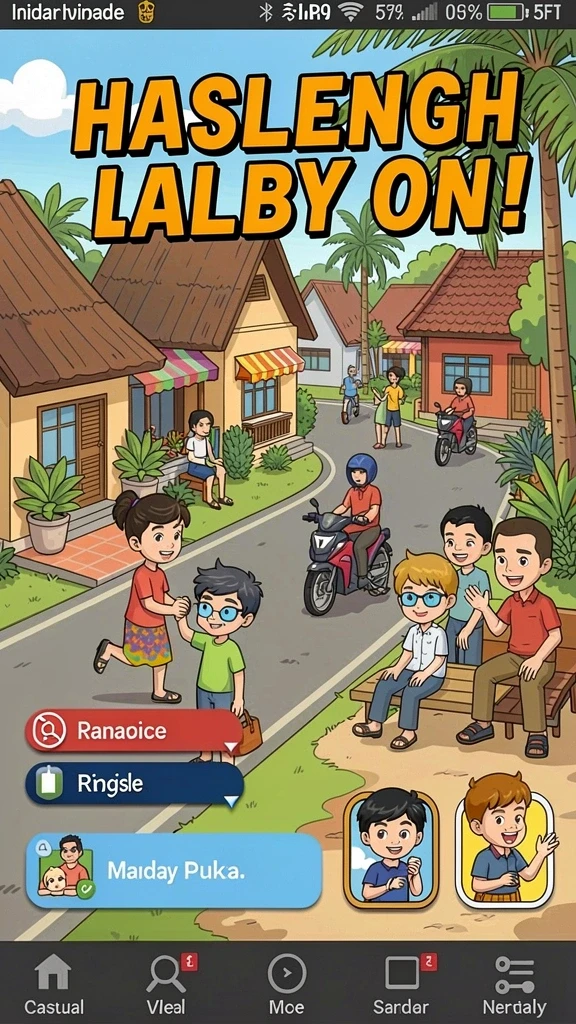Switch to the Vleal search tab
Screen dimensions: 576x1024
pos(167,984)
